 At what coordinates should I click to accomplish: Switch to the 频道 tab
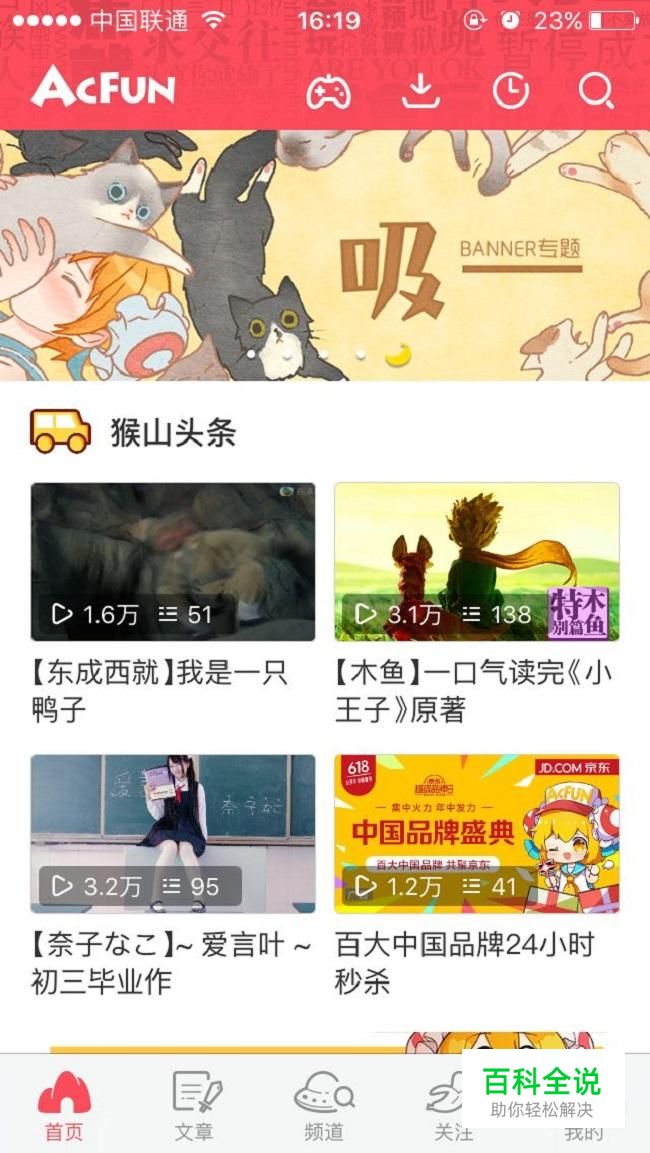point(324,1105)
